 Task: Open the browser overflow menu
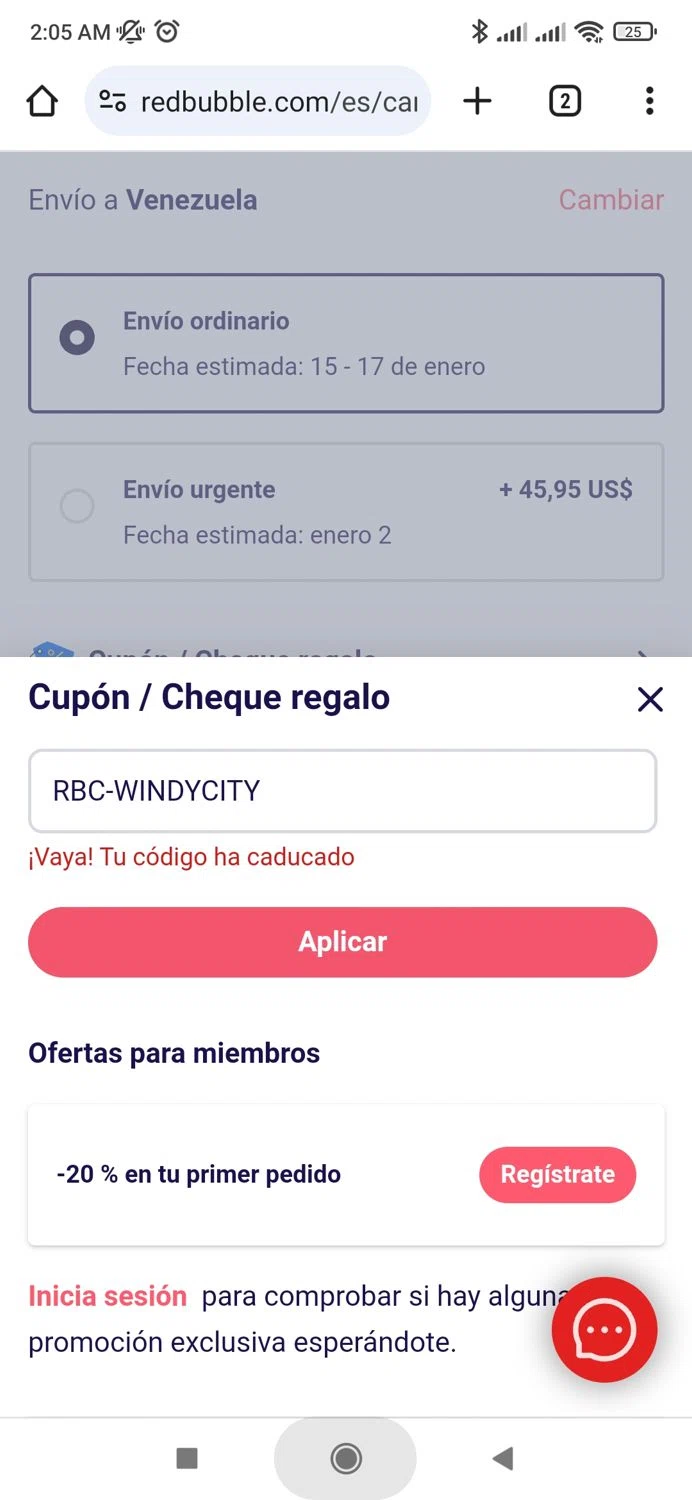(x=649, y=101)
